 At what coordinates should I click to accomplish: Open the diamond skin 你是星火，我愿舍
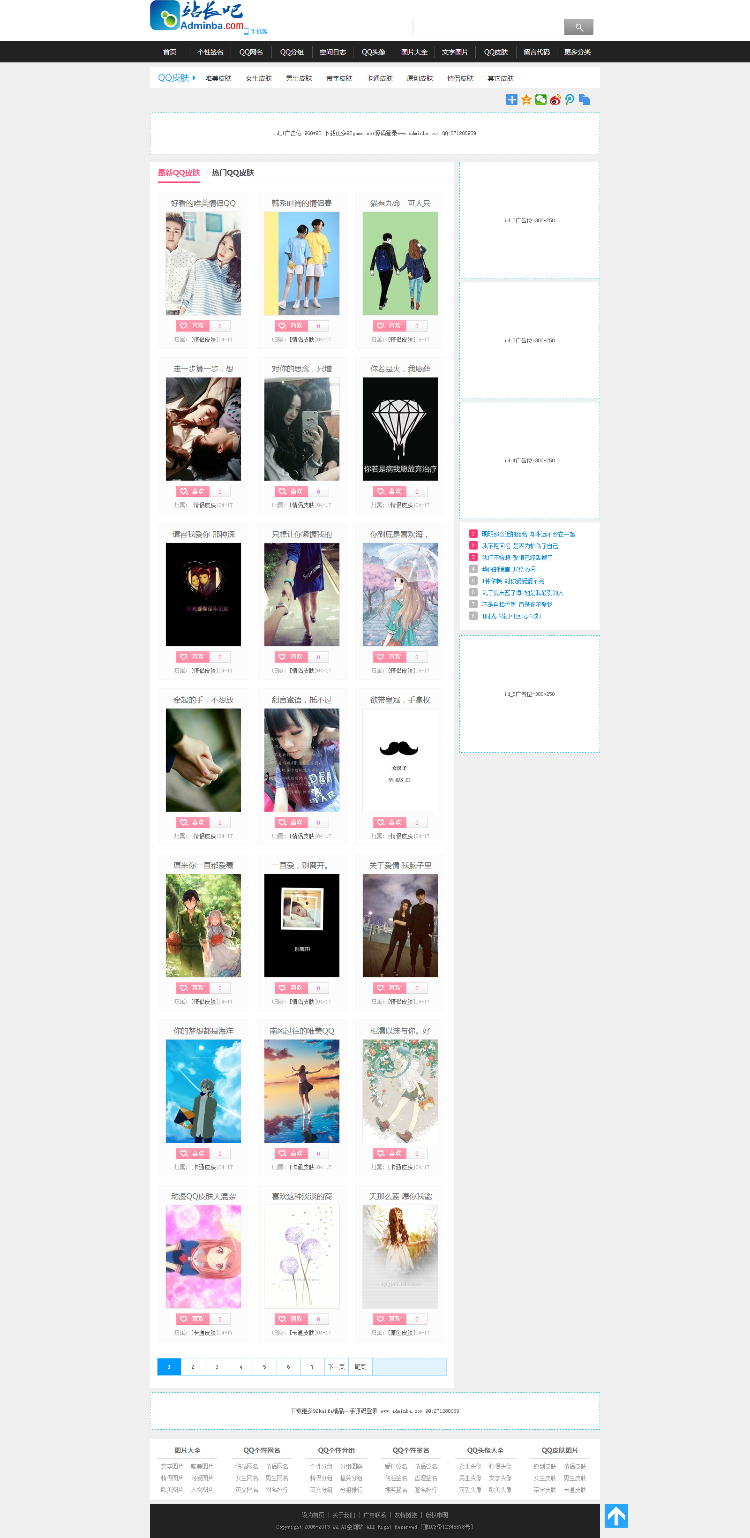point(400,428)
